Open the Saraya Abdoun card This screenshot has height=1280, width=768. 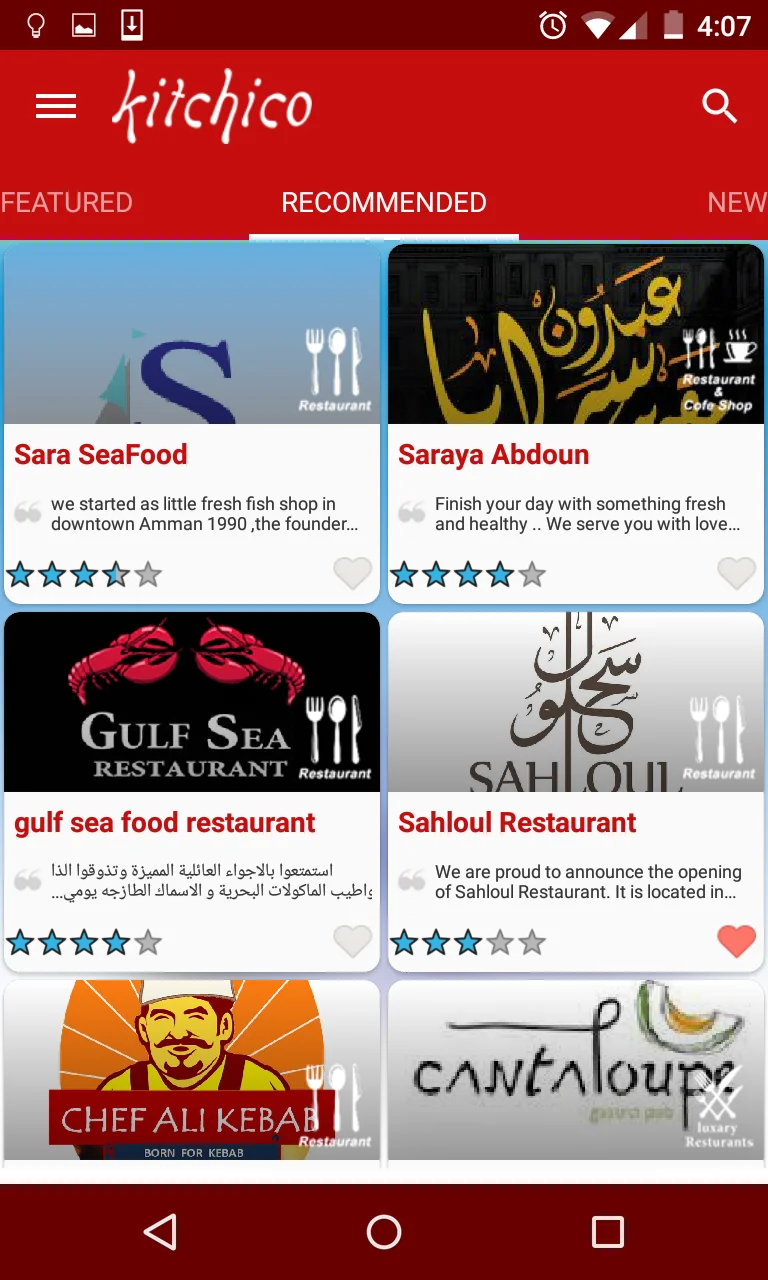click(x=576, y=424)
